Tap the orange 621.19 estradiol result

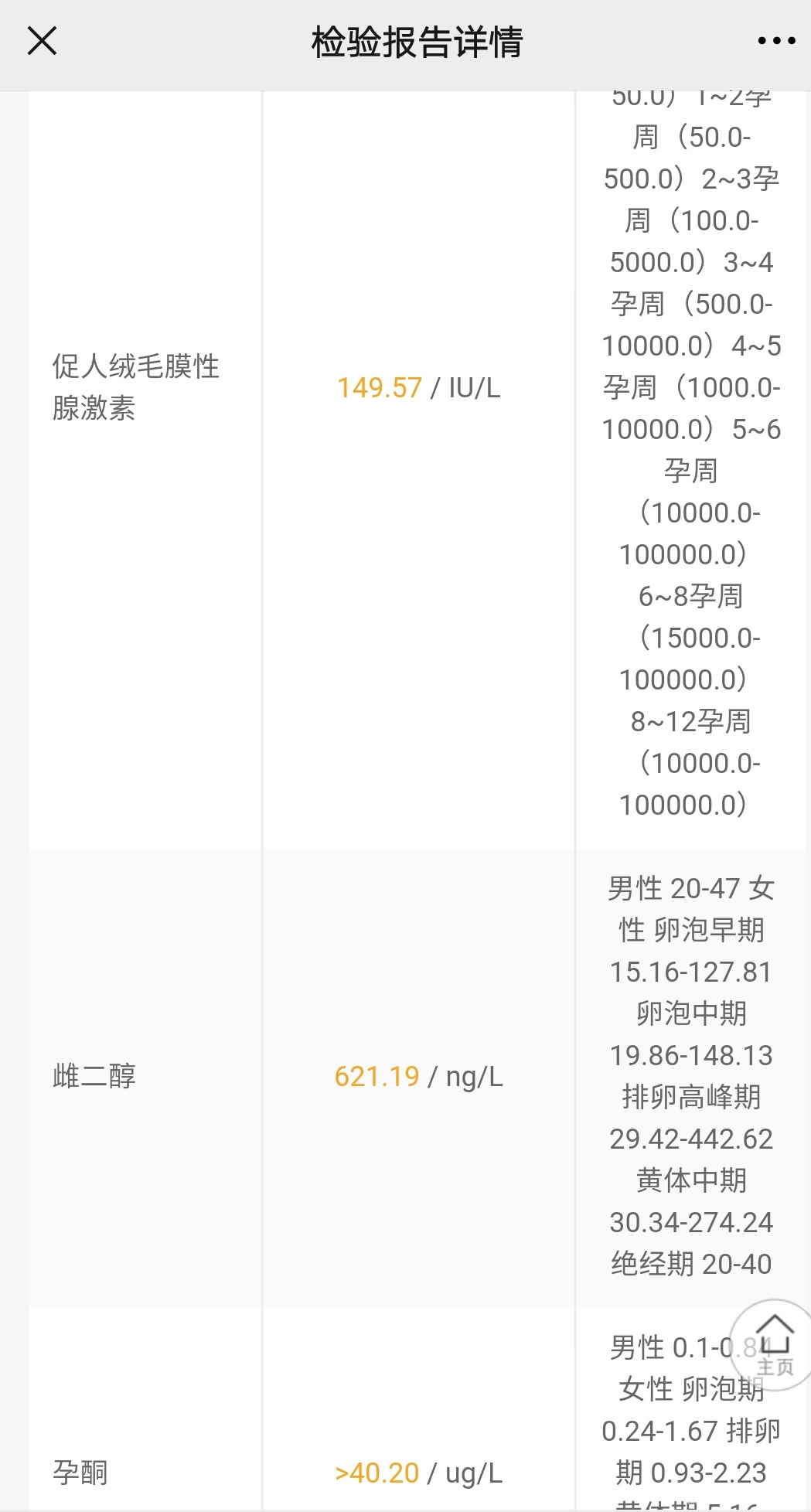pyautogui.click(x=377, y=1074)
